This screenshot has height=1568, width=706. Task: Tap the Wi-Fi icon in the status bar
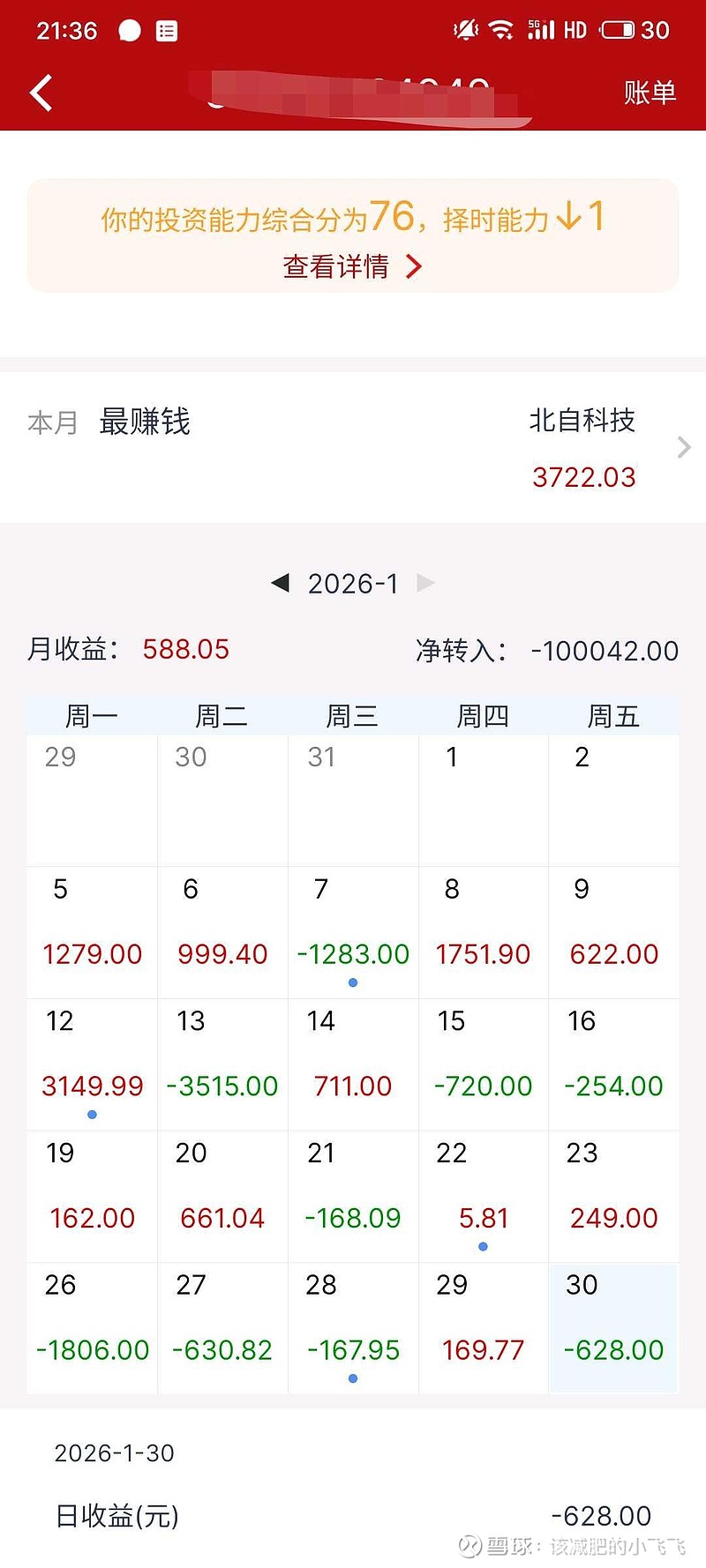click(x=501, y=29)
